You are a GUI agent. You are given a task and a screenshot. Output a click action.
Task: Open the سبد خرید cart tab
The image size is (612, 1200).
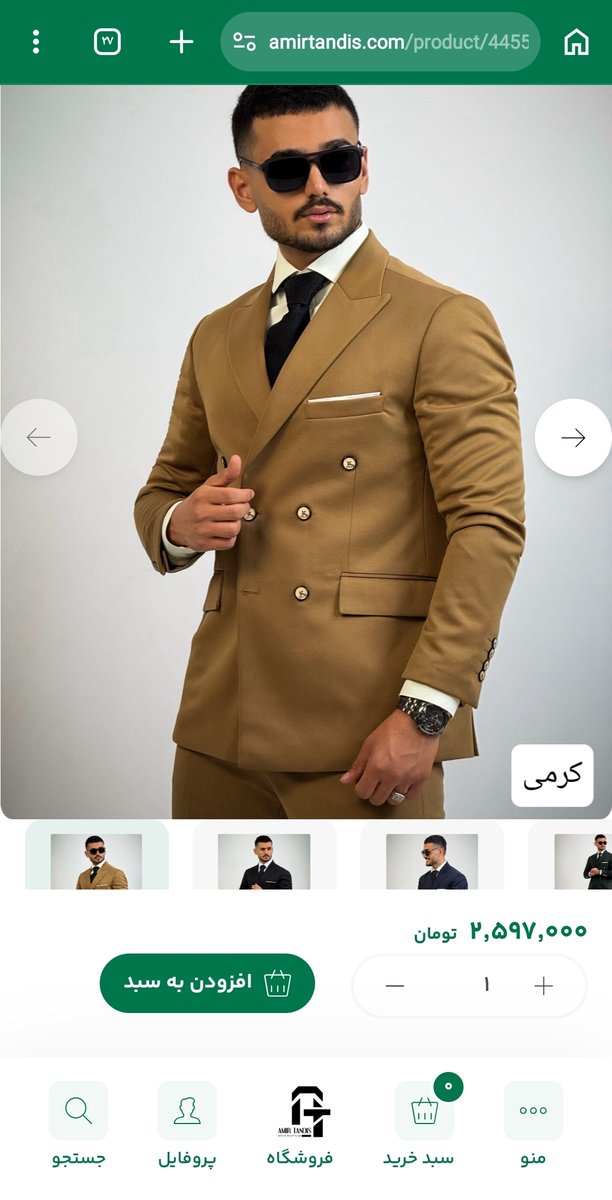[424, 1125]
